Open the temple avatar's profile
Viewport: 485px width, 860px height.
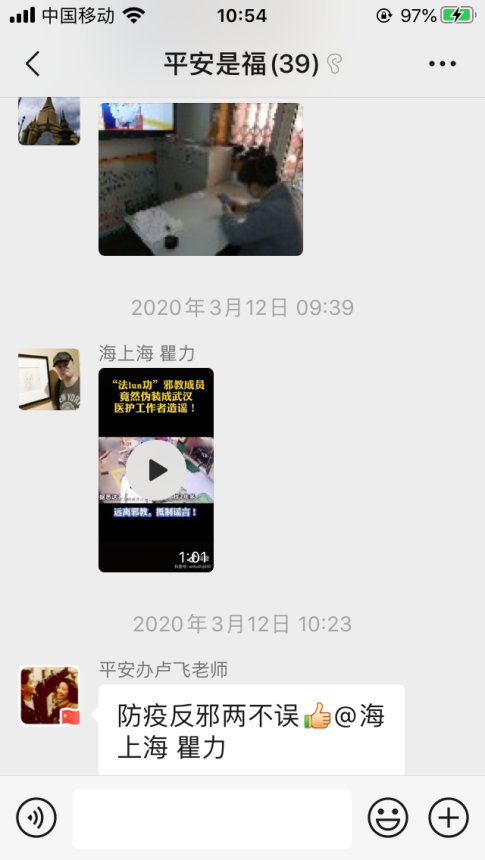[x=49, y=121]
